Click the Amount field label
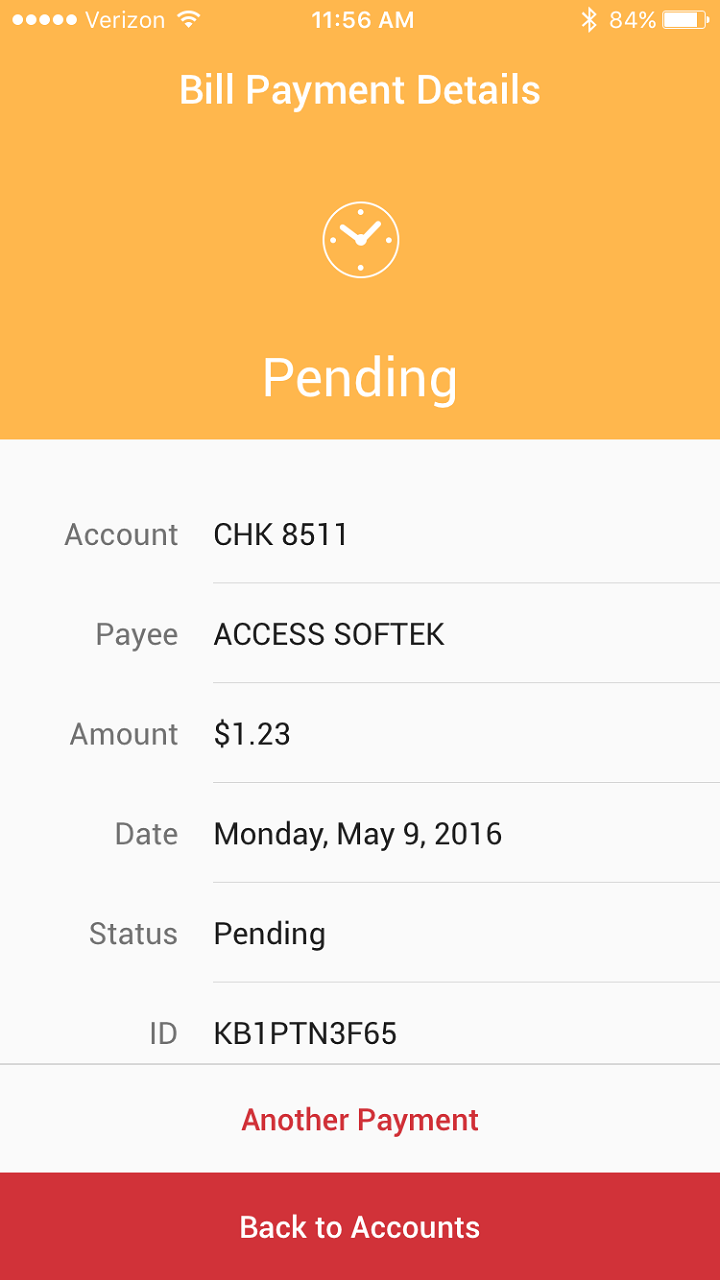This screenshot has height=1280, width=720. (123, 733)
